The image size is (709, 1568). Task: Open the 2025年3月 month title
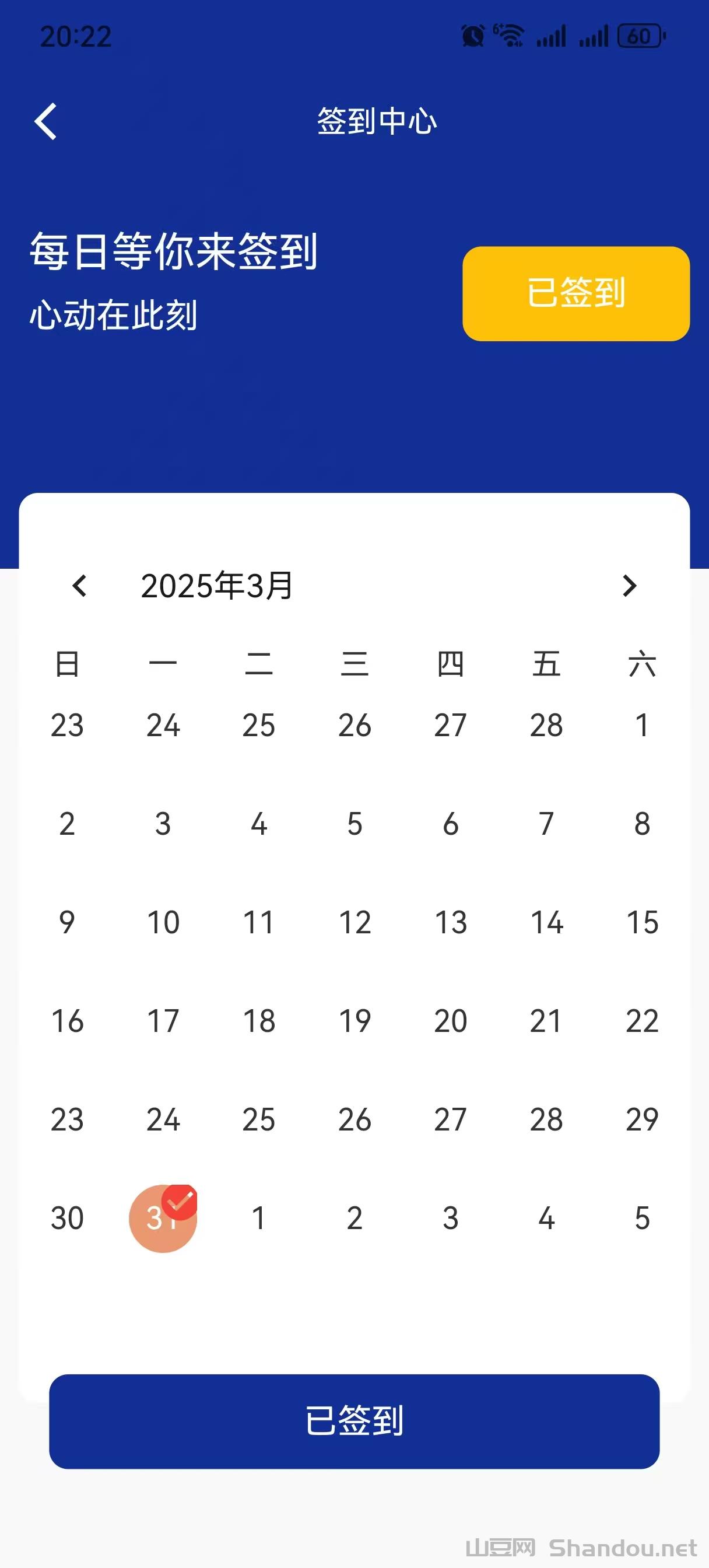click(217, 586)
